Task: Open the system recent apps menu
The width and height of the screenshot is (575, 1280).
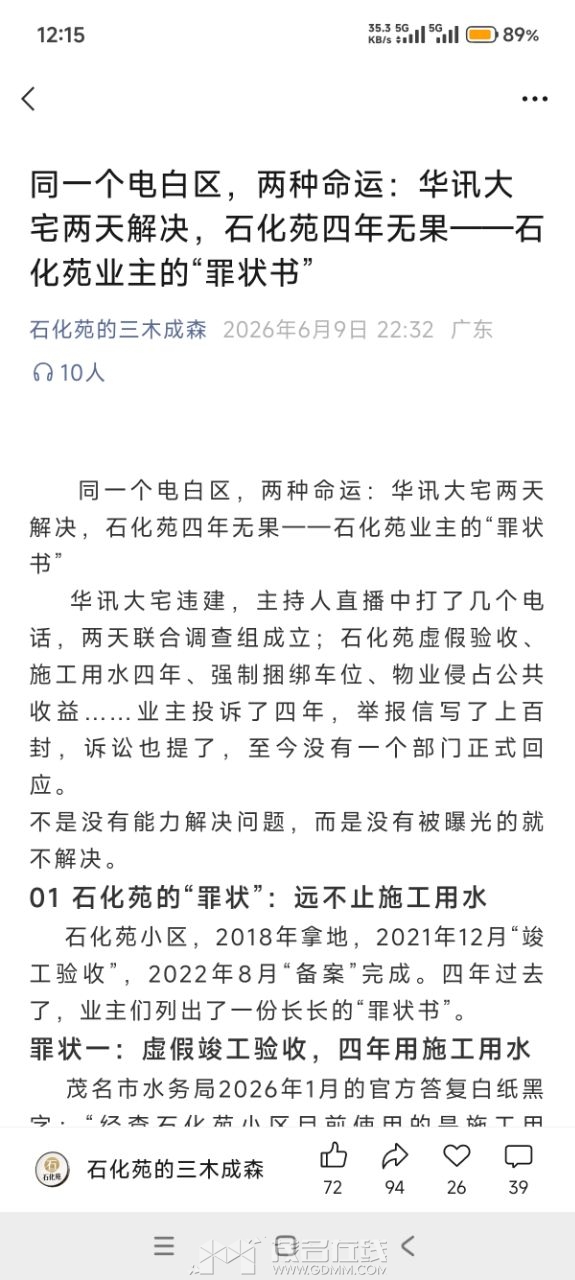Action: click(164, 1246)
